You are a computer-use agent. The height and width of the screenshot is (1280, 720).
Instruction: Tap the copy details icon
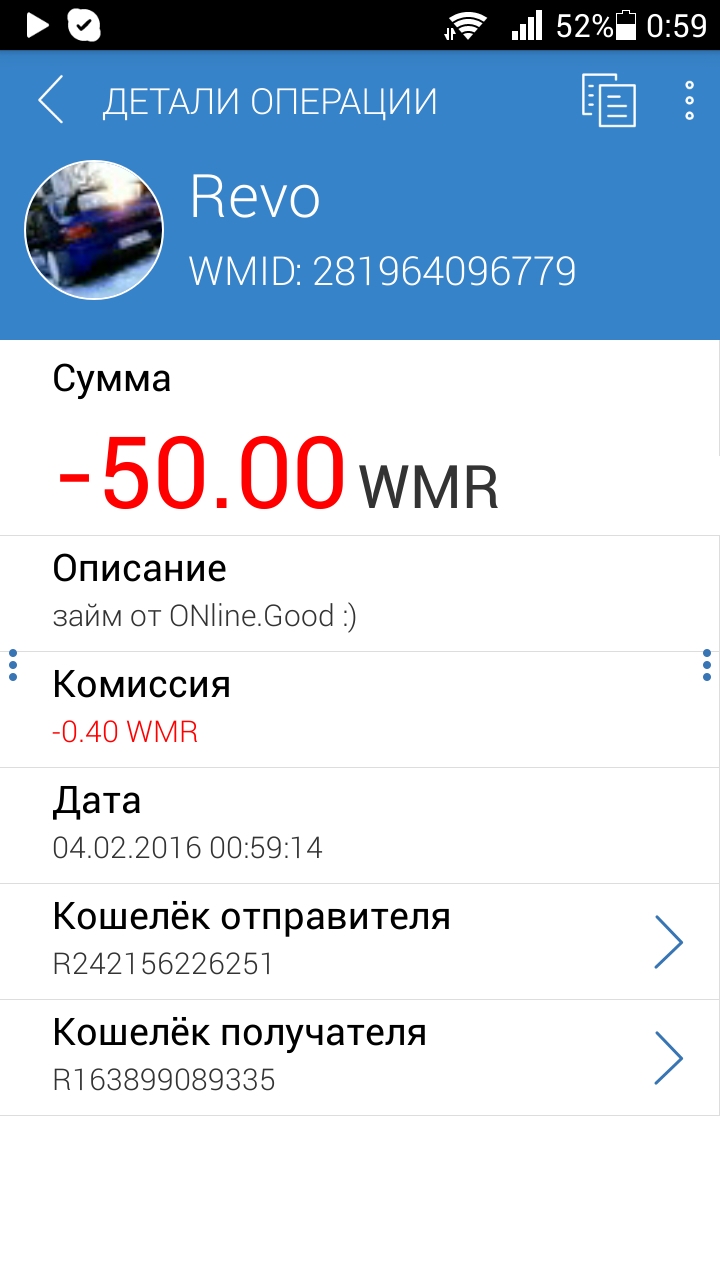[x=609, y=100]
